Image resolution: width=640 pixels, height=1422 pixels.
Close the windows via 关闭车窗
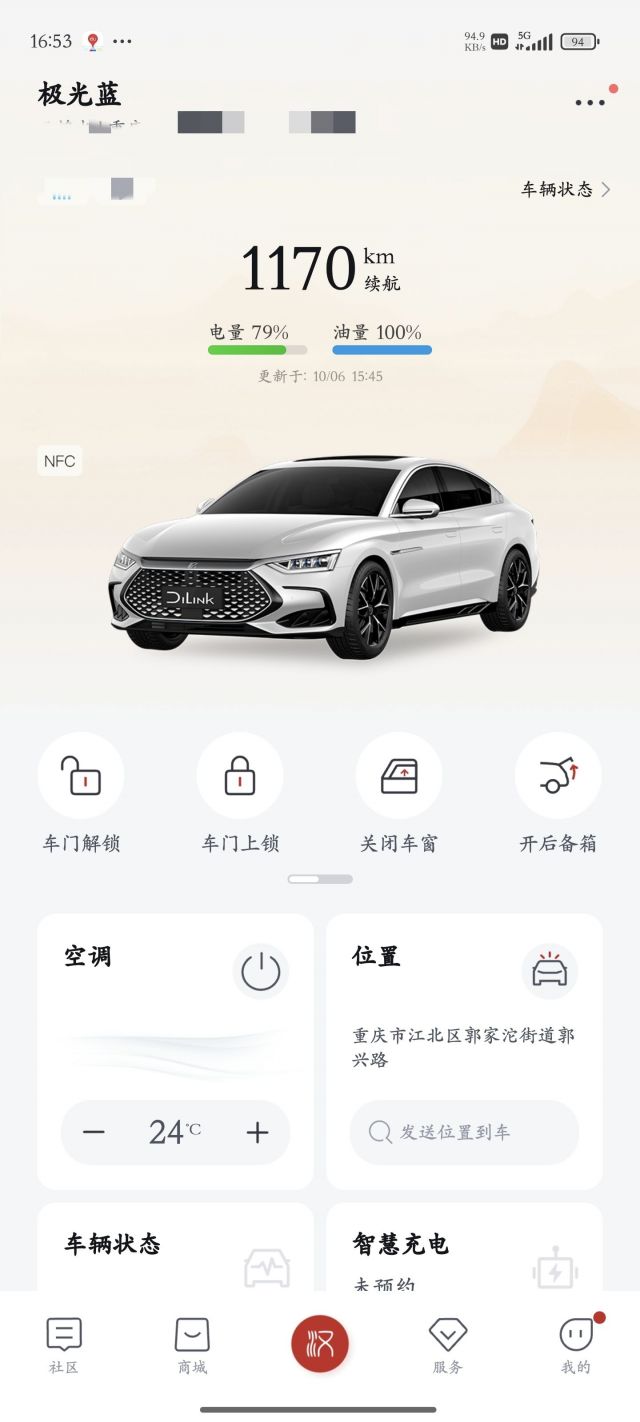pyautogui.click(x=399, y=776)
